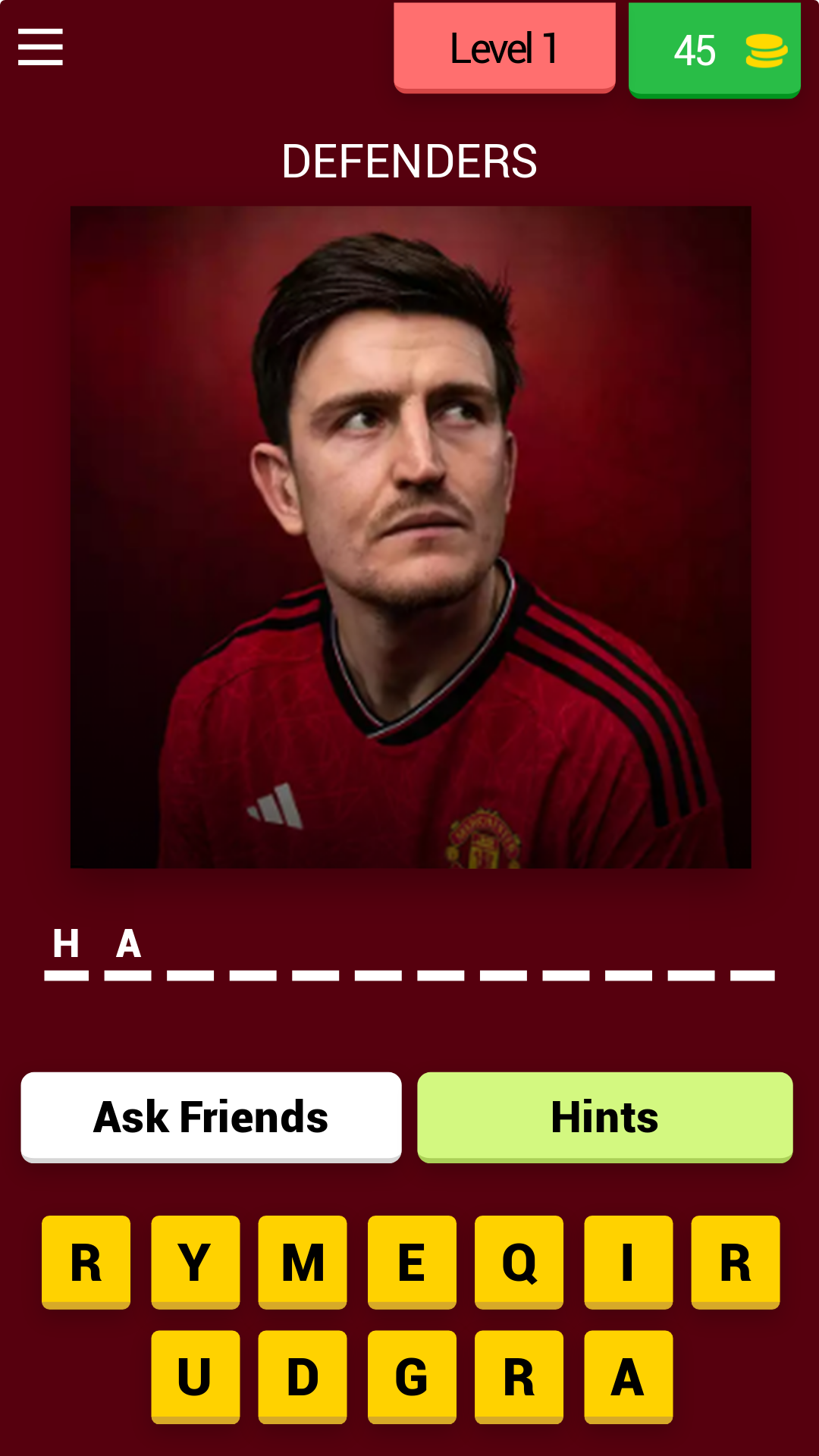
Task: Choose the letter U tile
Action: [x=195, y=1377]
